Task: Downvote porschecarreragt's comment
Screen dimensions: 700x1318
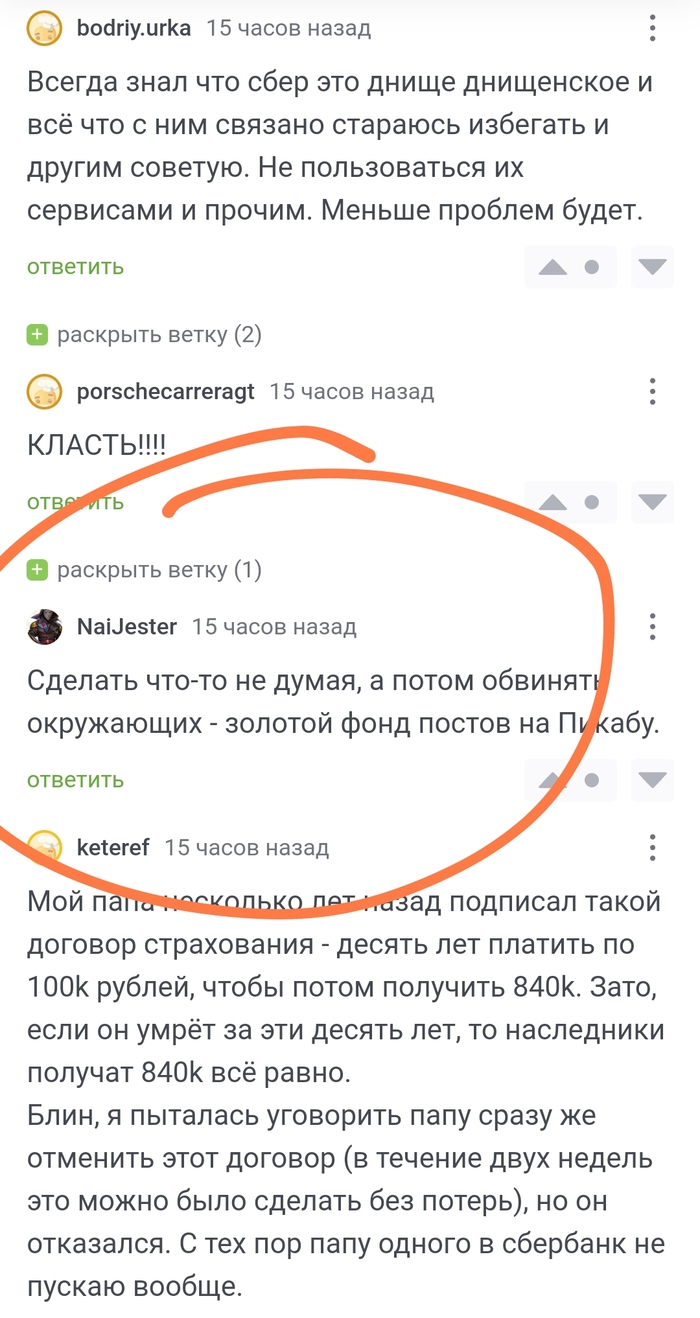Action: point(653,502)
